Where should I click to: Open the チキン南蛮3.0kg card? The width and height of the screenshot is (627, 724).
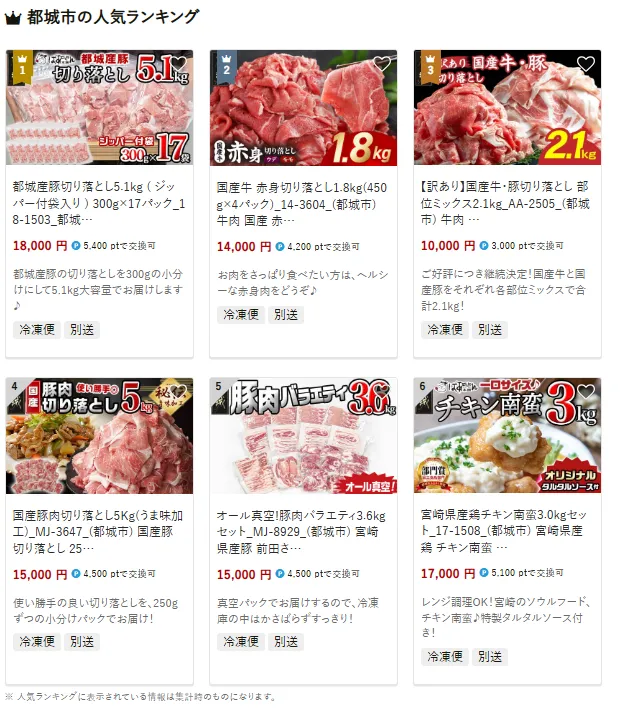tap(507, 531)
